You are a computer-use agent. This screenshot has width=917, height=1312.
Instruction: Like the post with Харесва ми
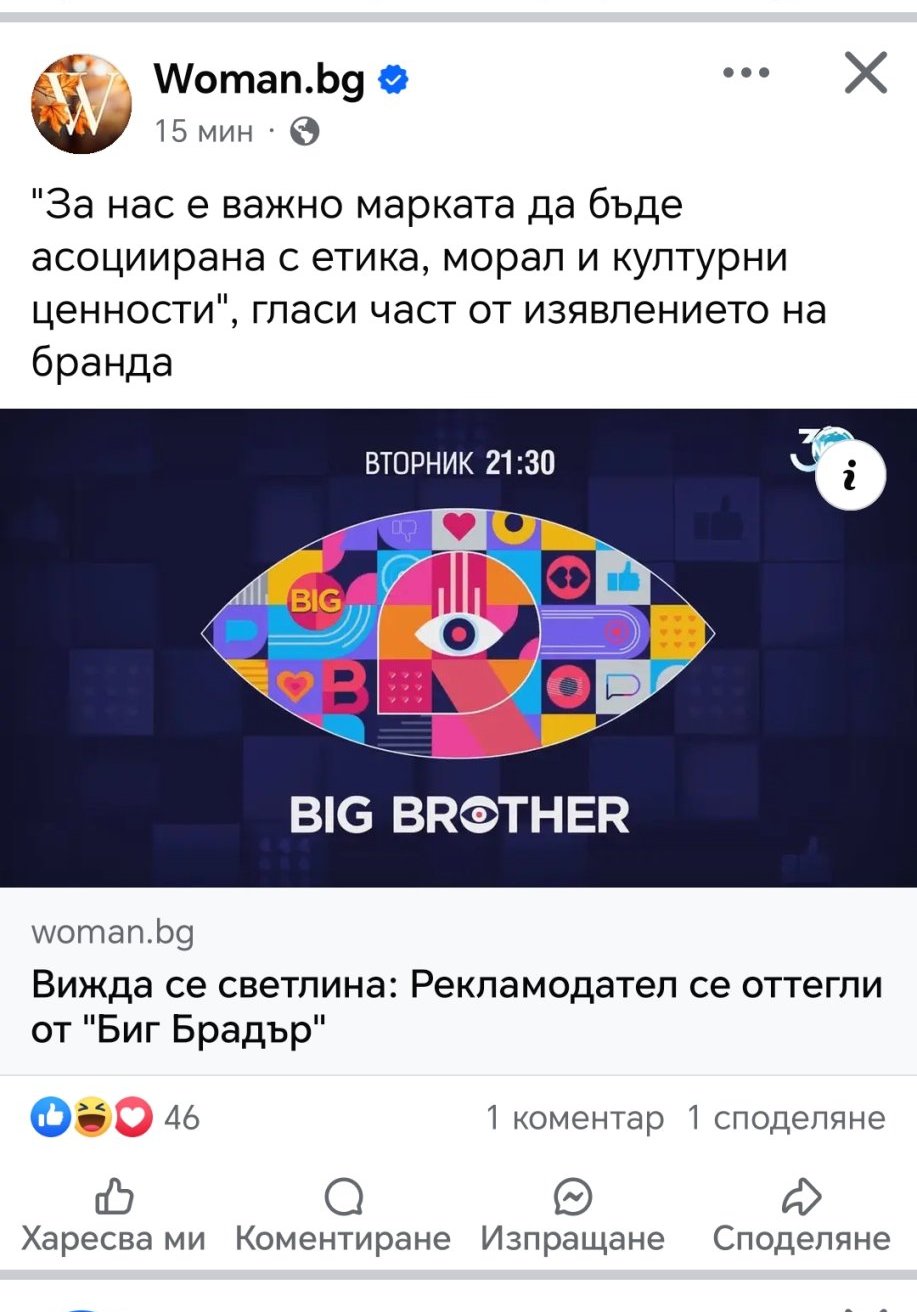point(113,1215)
